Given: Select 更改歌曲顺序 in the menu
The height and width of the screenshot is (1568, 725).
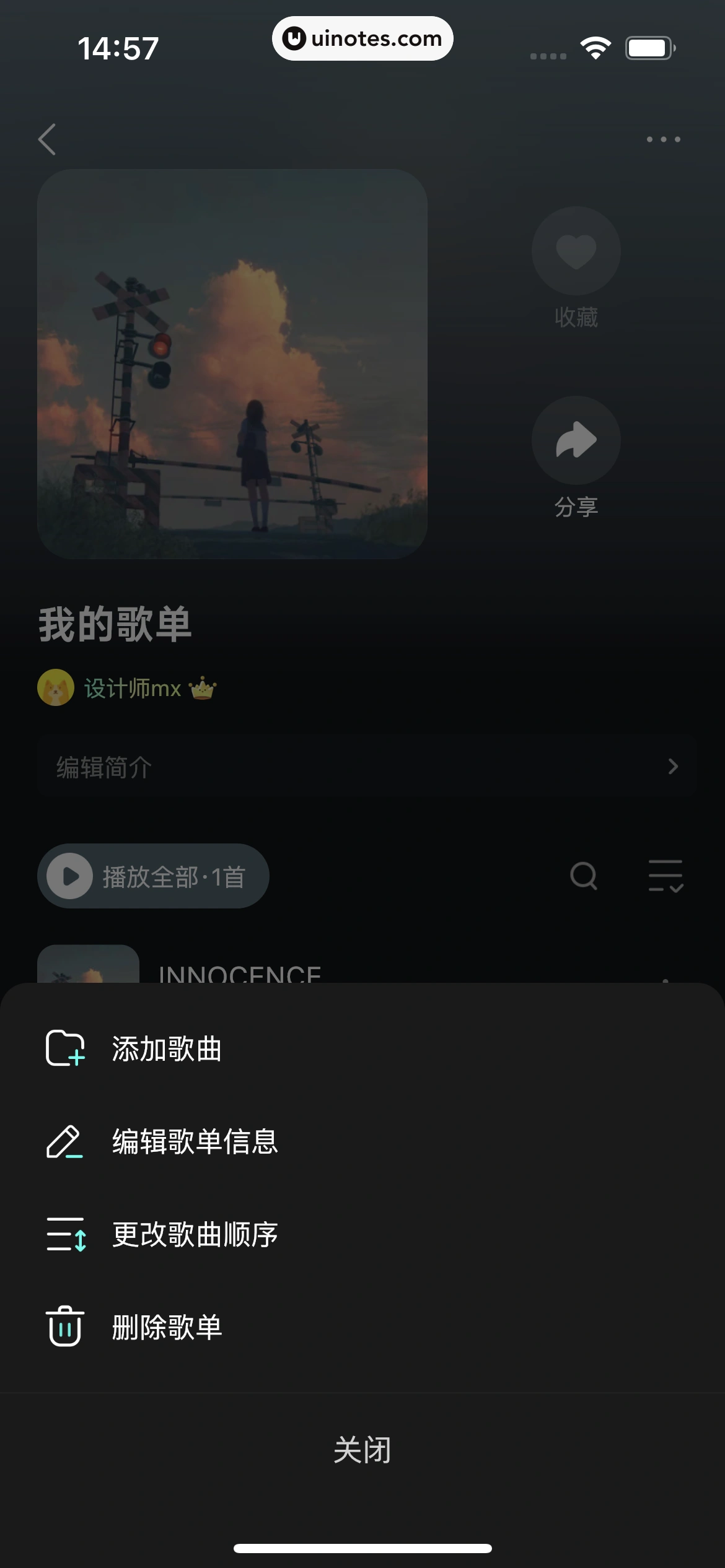Looking at the screenshot, I should [x=195, y=1235].
